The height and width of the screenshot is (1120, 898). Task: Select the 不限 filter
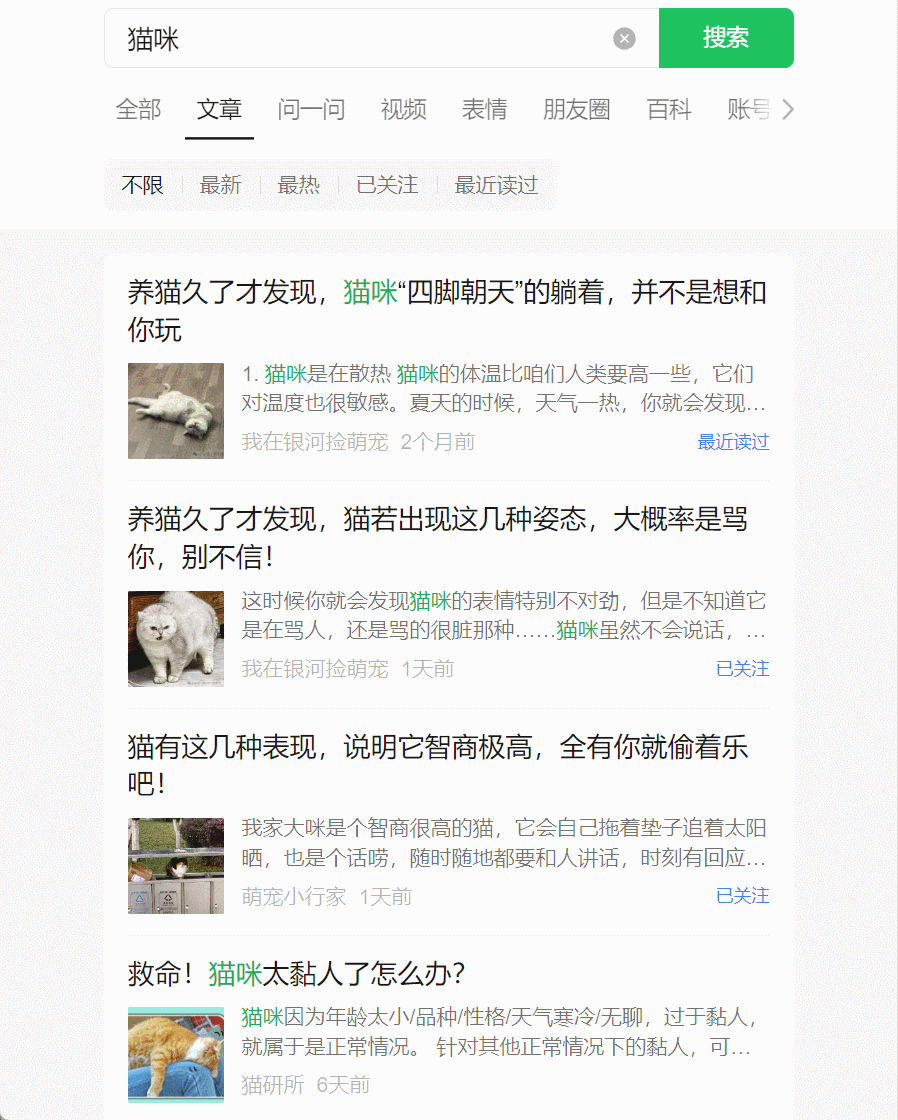pyautogui.click(x=143, y=185)
